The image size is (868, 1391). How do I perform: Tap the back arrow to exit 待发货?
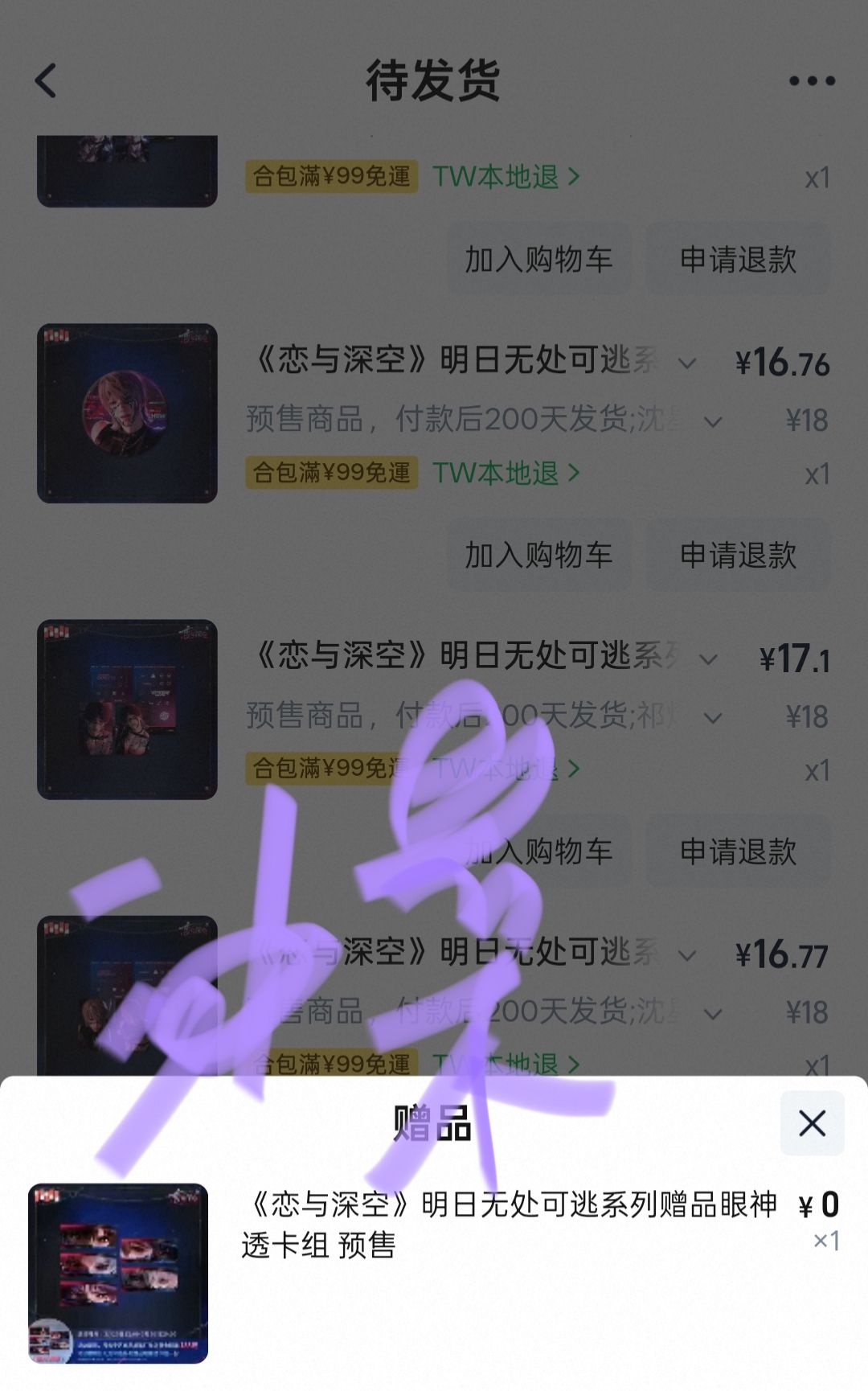(46, 80)
